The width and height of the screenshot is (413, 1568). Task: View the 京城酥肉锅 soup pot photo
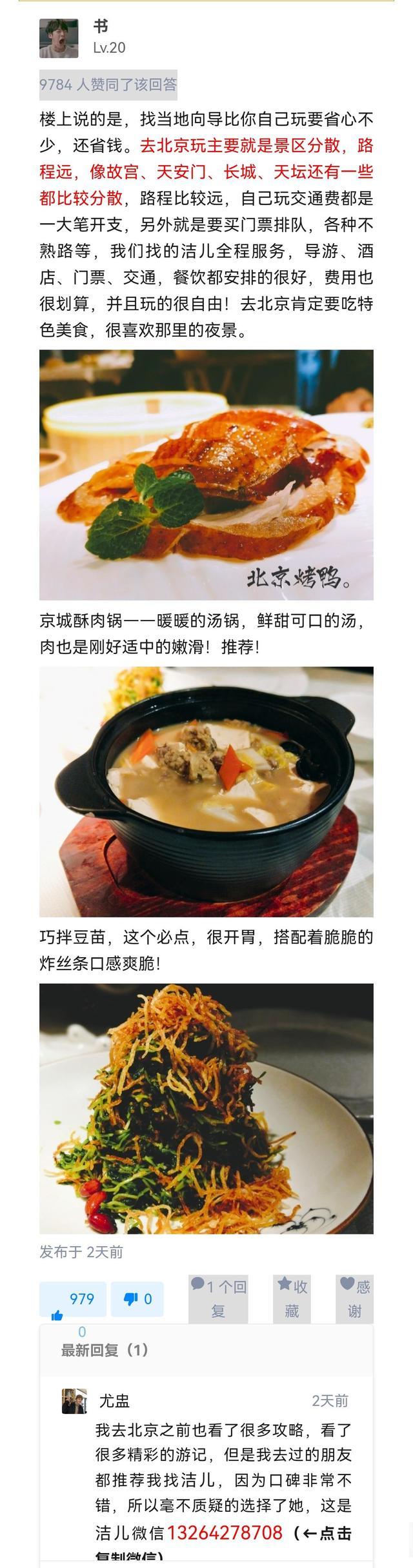(206, 791)
